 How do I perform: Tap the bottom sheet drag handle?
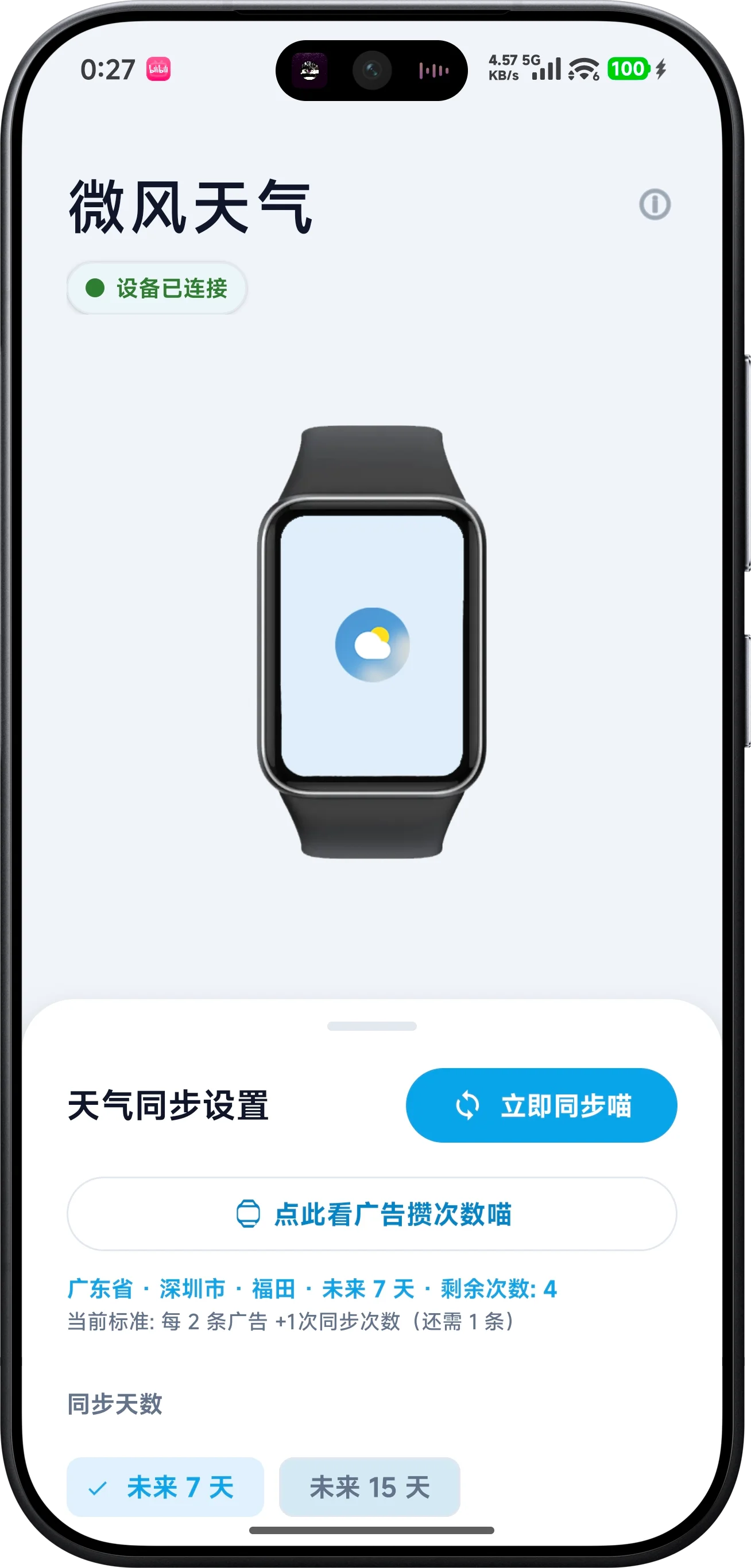tap(371, 1026)
